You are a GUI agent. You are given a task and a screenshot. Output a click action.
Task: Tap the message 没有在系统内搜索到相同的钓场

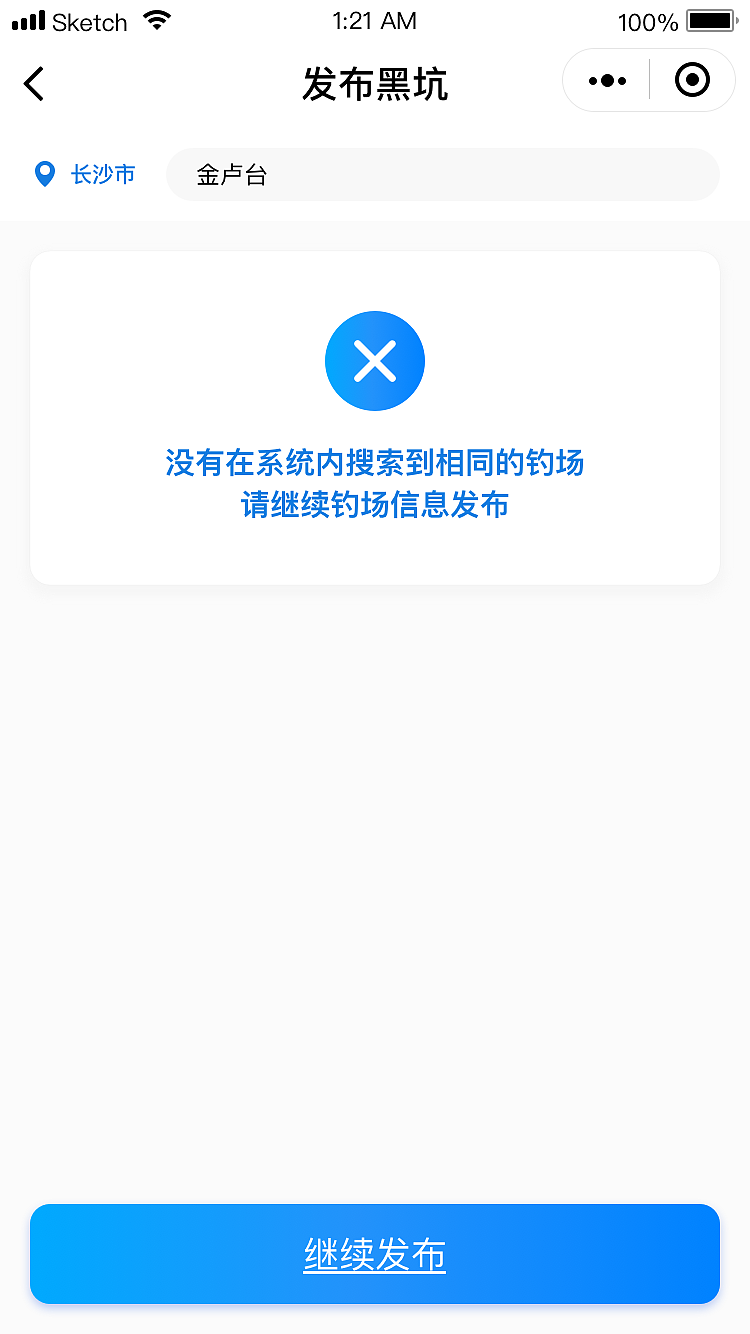point(375,463)
